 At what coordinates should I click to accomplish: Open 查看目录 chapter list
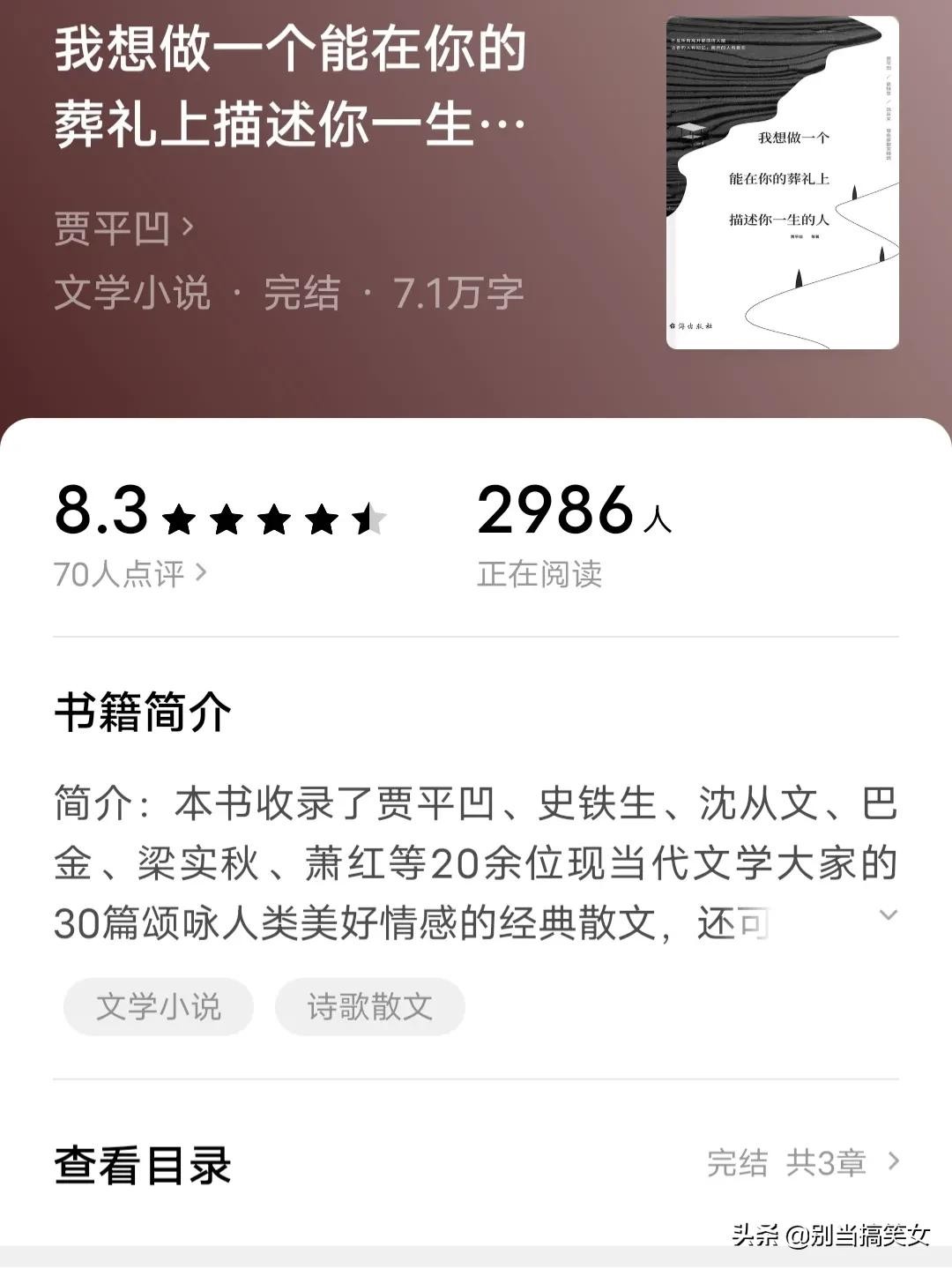coord(476,1163)
